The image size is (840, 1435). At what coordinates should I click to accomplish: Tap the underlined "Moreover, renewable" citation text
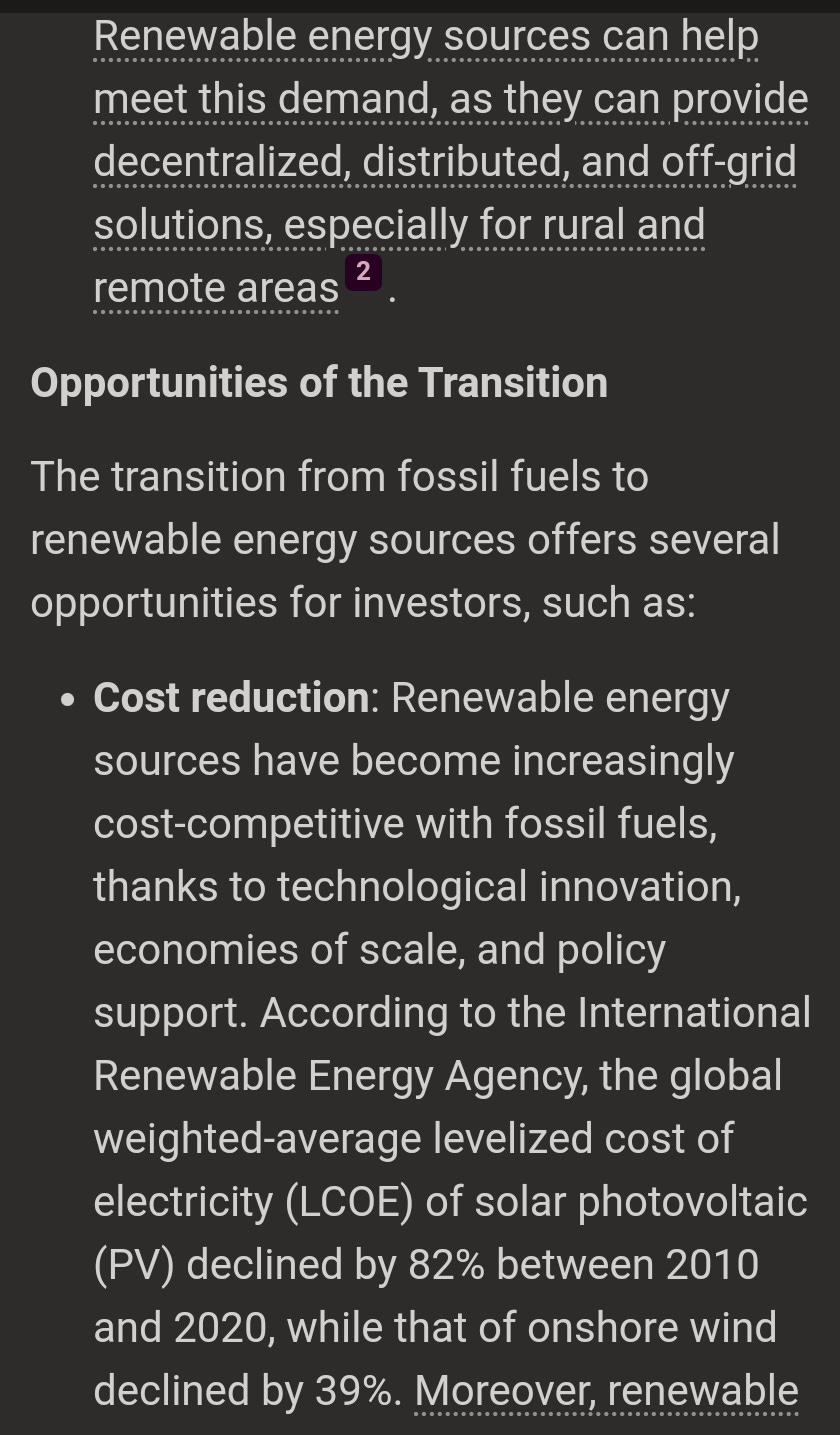pos(606,1391)
